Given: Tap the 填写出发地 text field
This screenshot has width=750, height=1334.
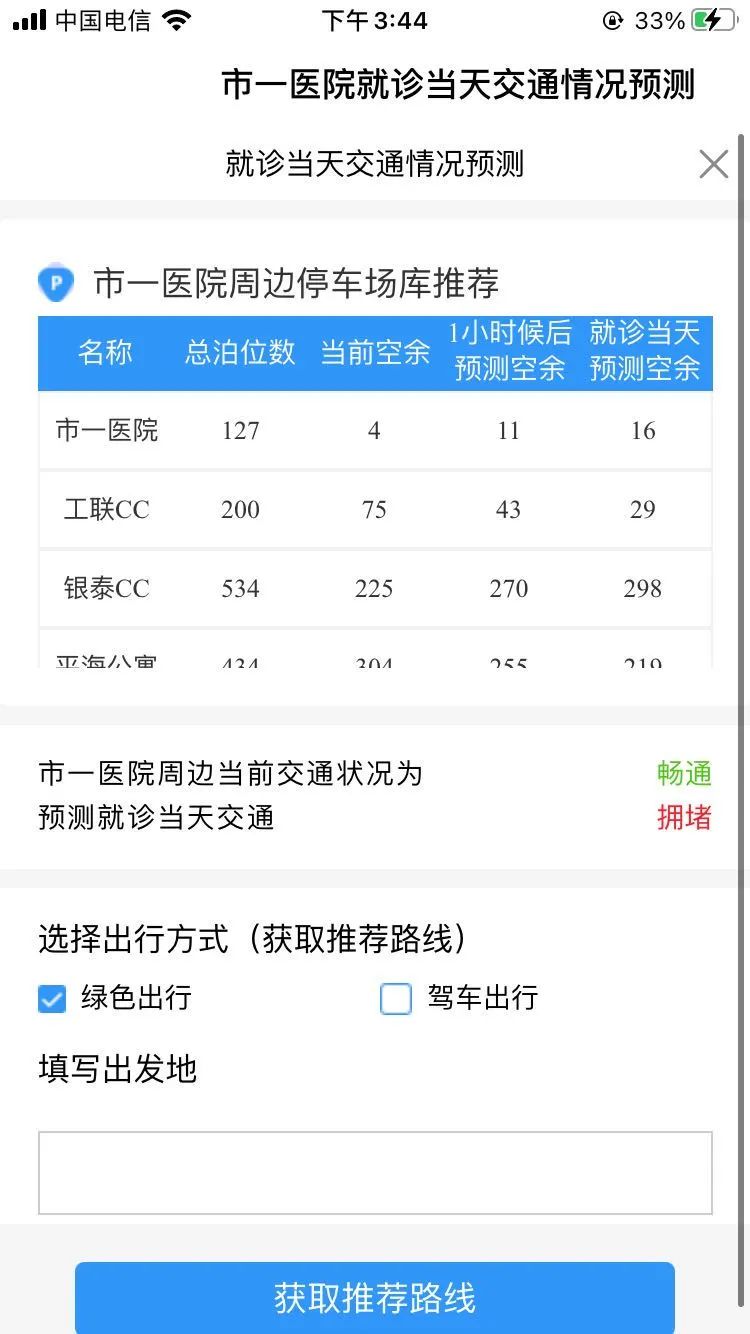Looking at the screenshot, I should click(375, 1173).
